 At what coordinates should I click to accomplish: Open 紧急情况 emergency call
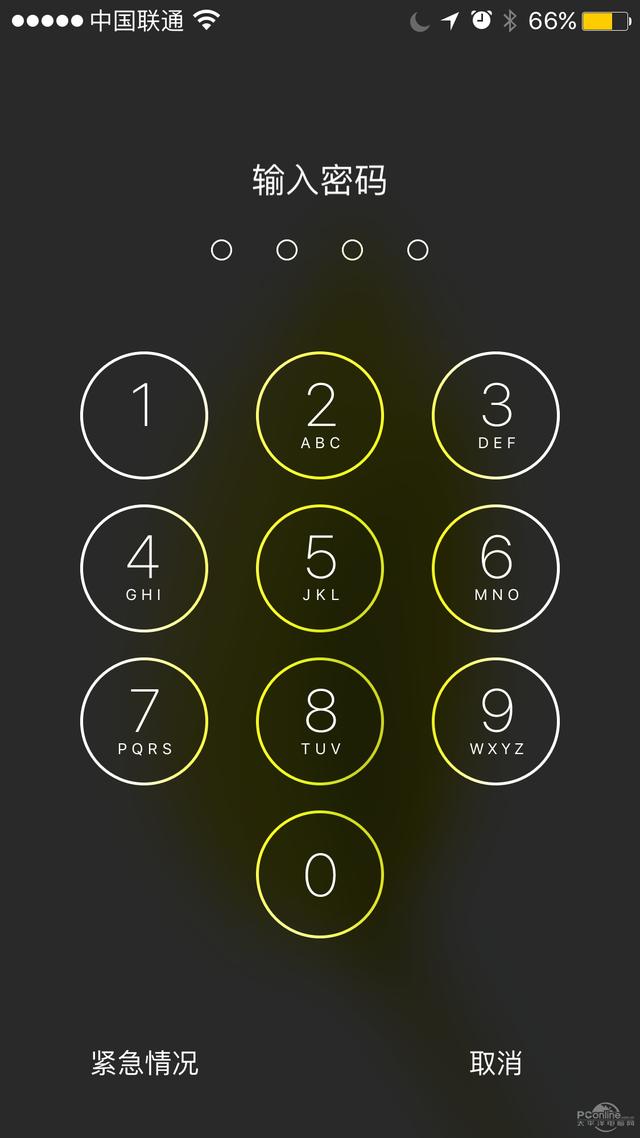pos(145,1063)
